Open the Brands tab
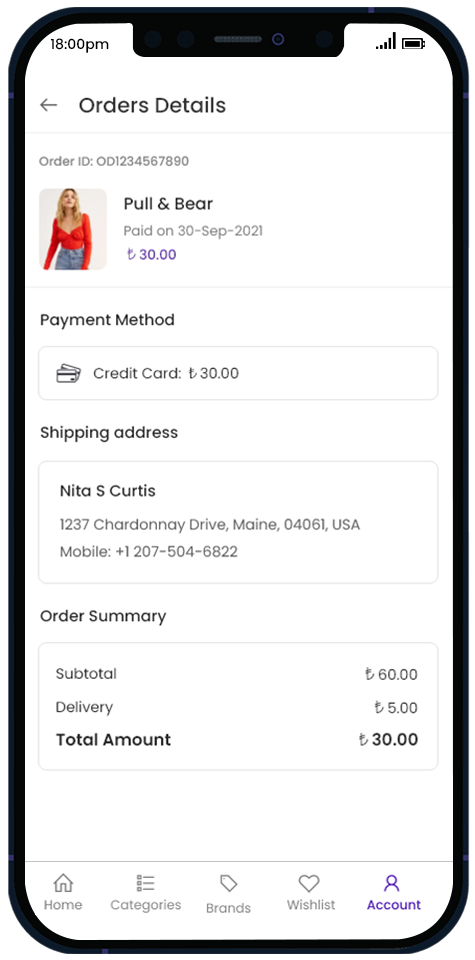475x960 pixels. pyautogui.click(x=228, y=894)
